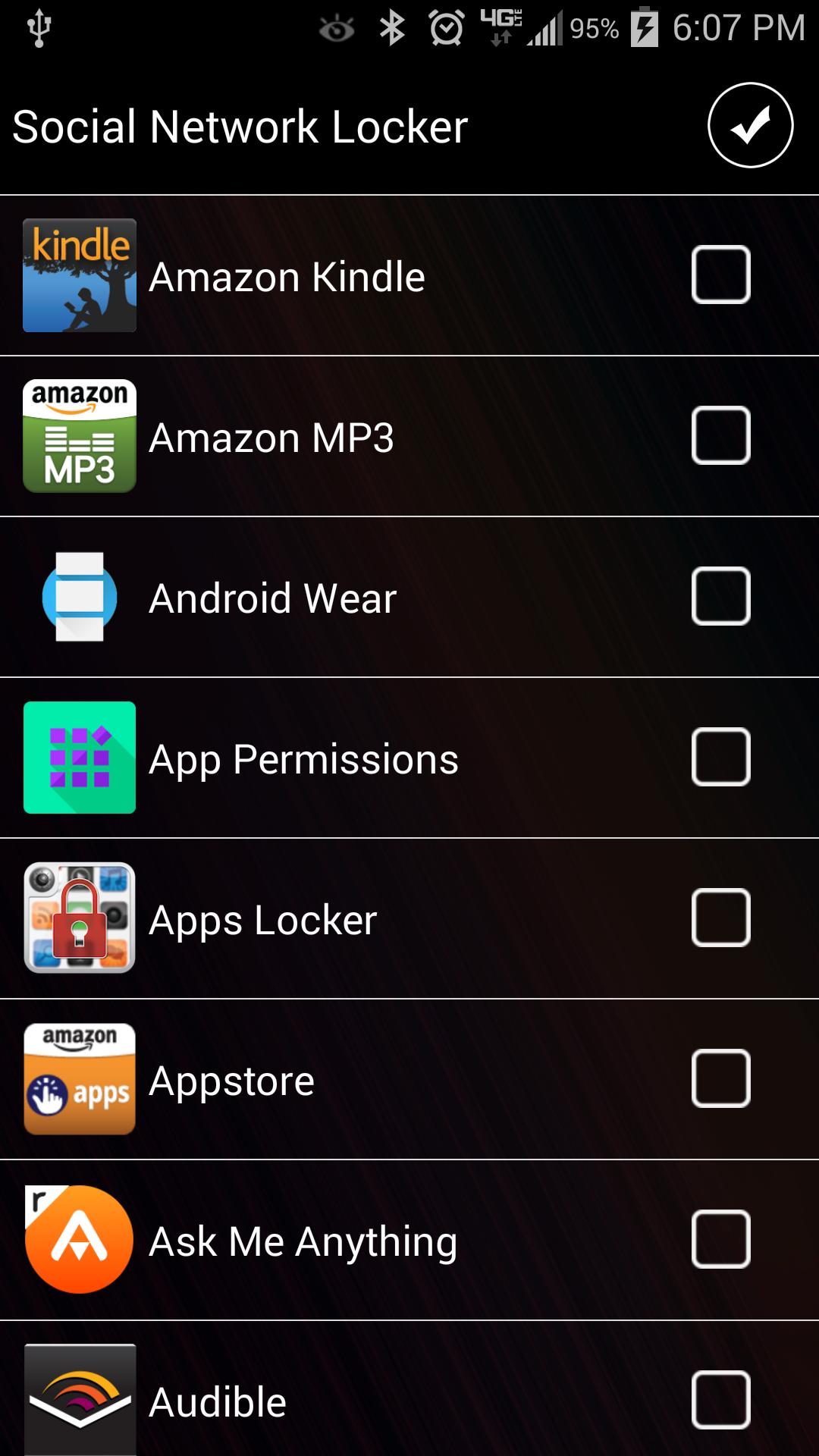Click the Ask Me Anything orange icon
The height and width of the screenshot is (1456, 819).
pos(80,1241)
